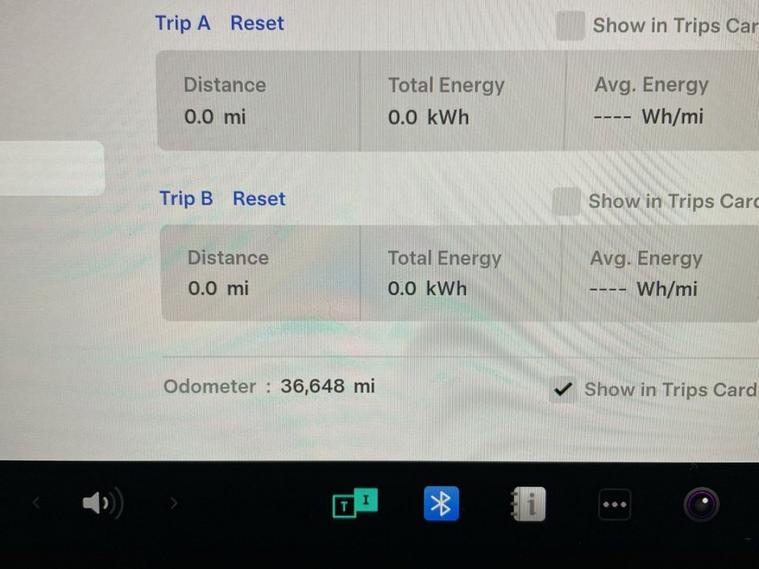Open the green T I app icon
The image size is (759, 569).
pos(355,504)
